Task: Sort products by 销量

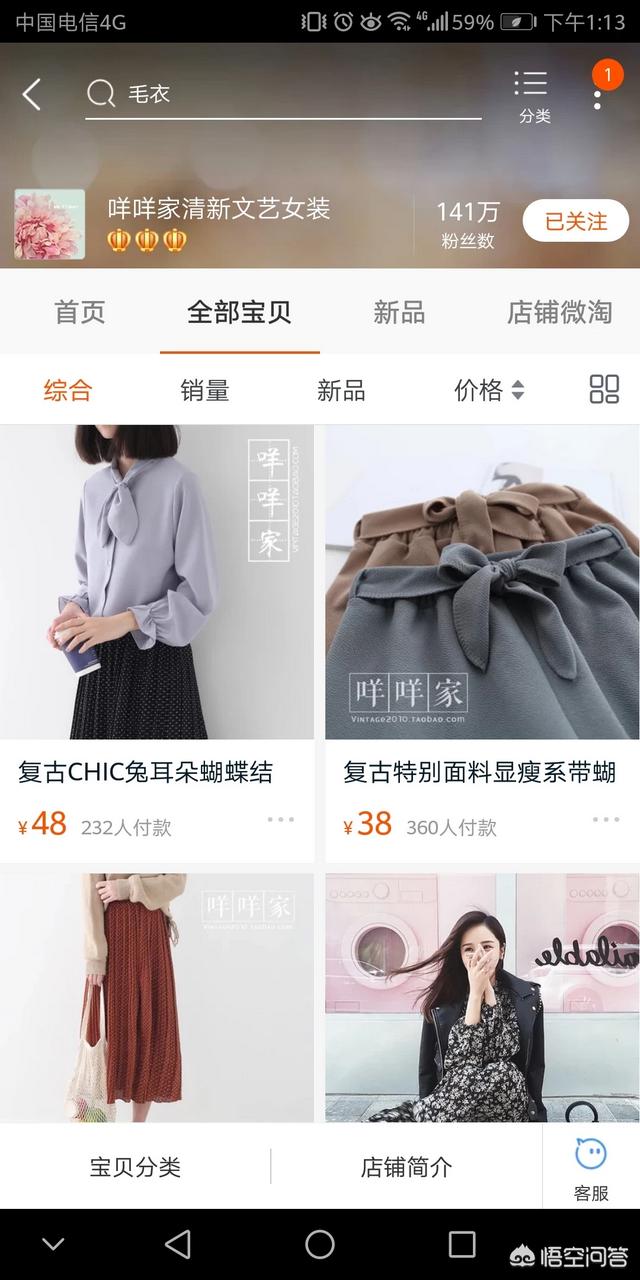Action: [x=205, y=390]
